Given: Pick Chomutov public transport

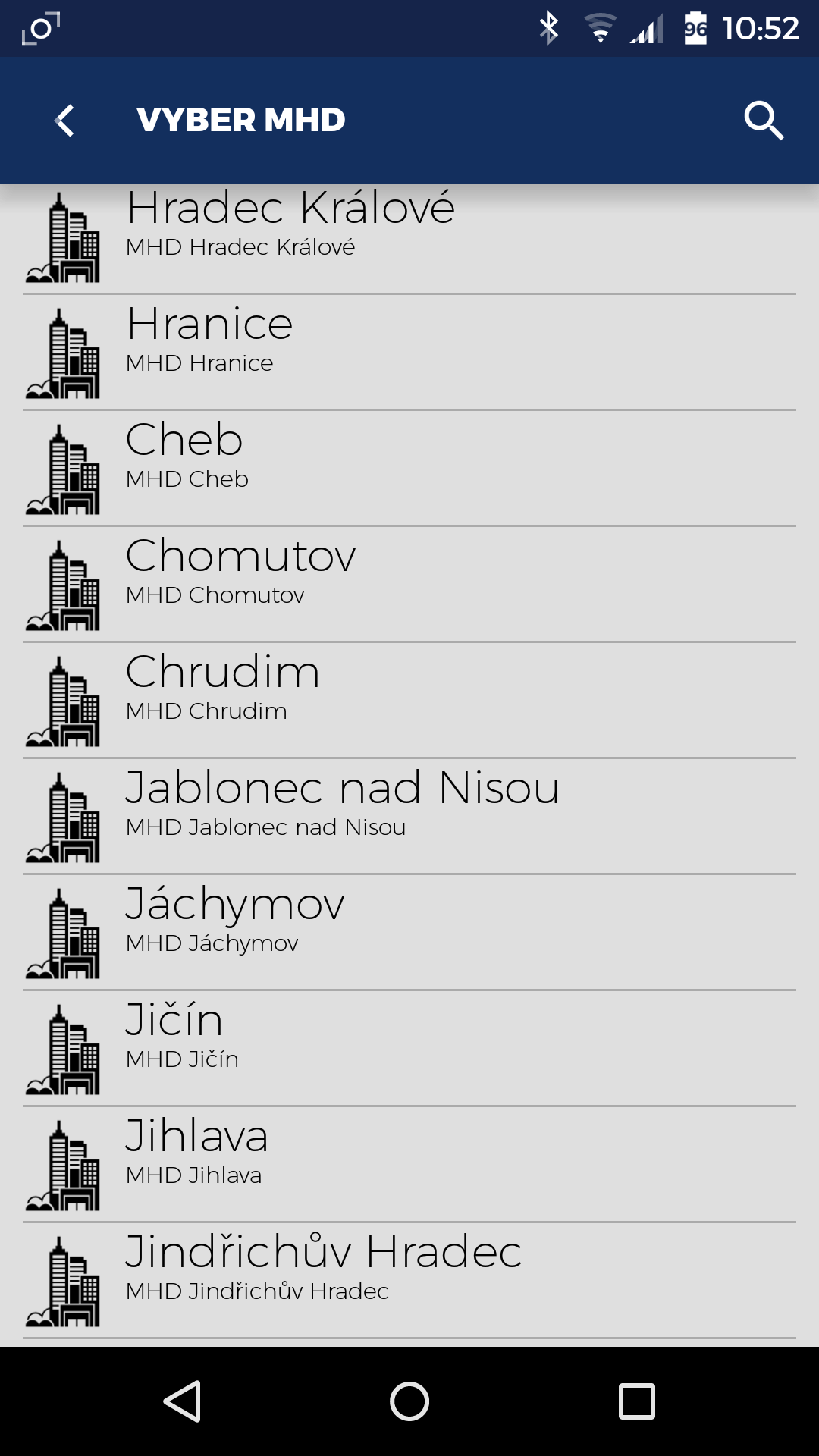Looking at the screenshot, I should (409, 585).
